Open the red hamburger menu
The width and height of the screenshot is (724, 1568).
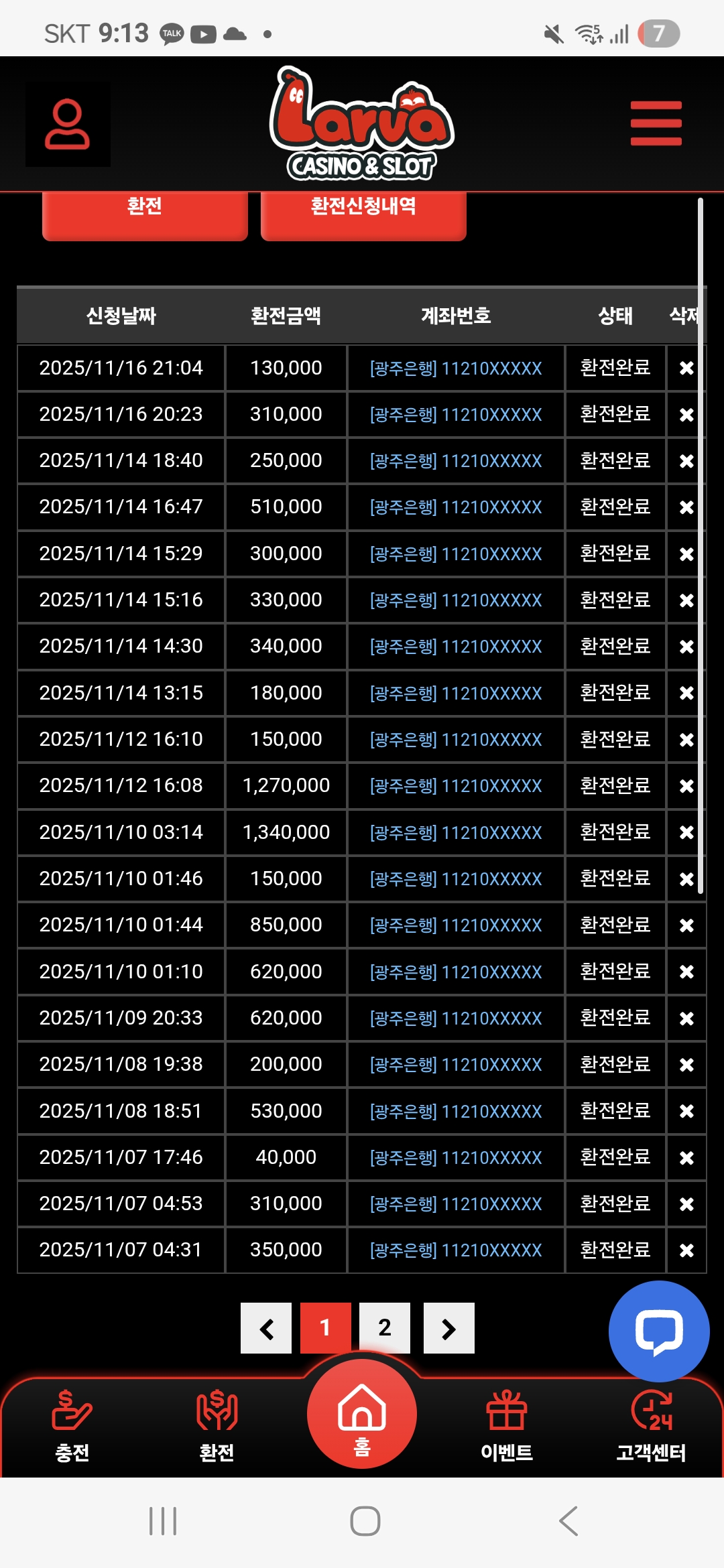656,123
